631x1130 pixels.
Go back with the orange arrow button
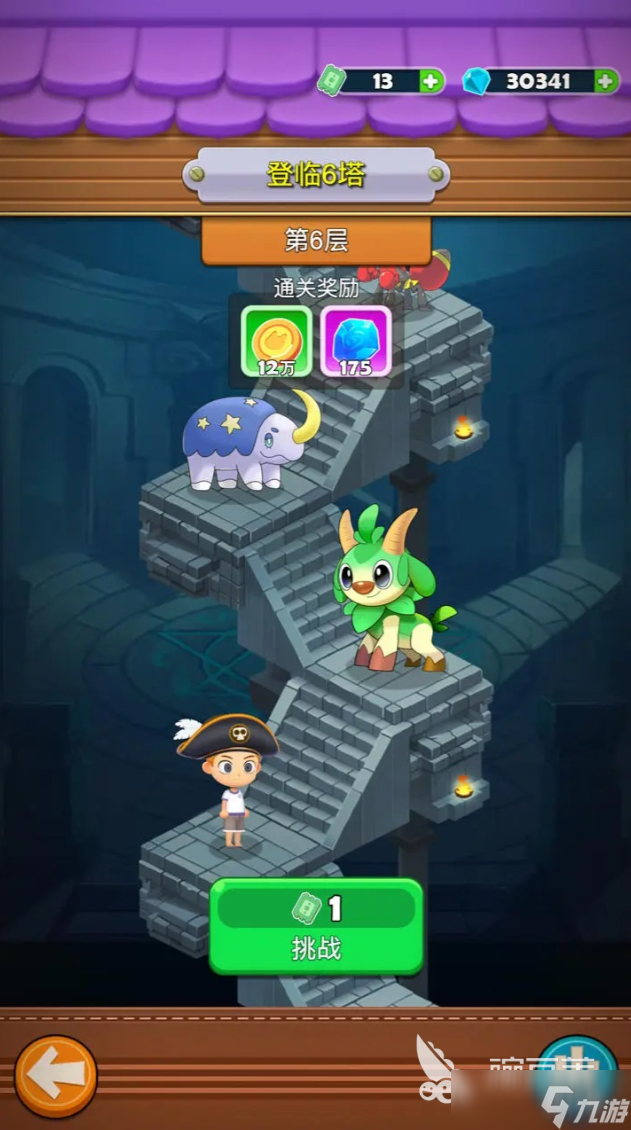tap(56, 1076)
